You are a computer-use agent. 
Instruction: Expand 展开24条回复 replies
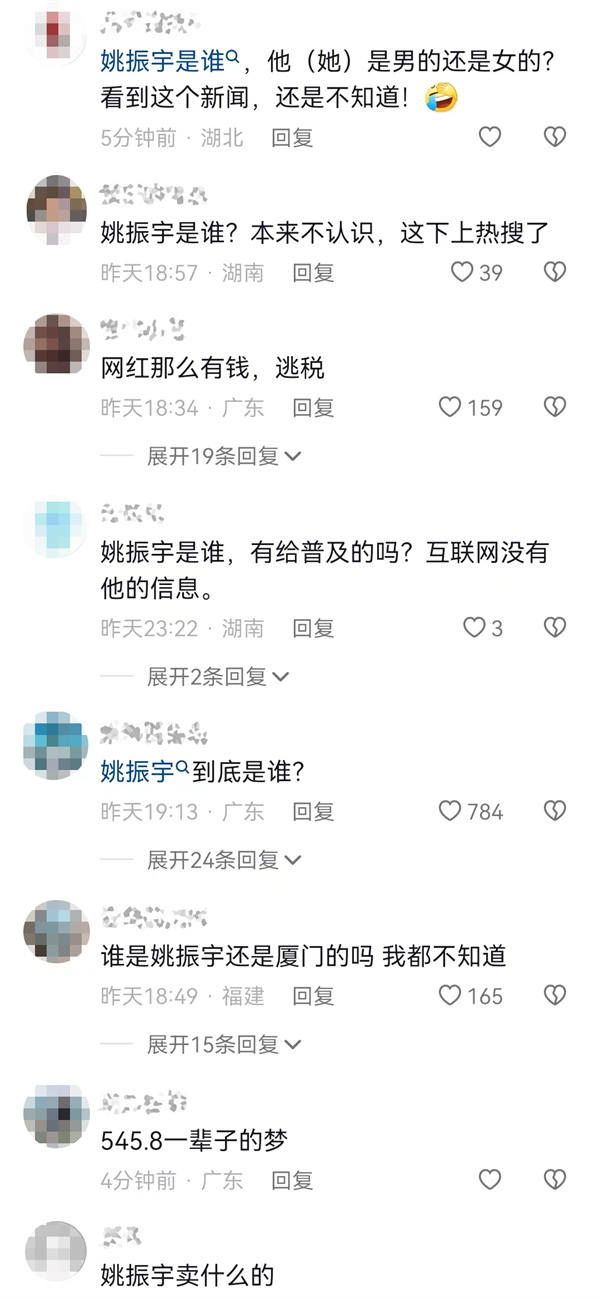pos(223,860)
